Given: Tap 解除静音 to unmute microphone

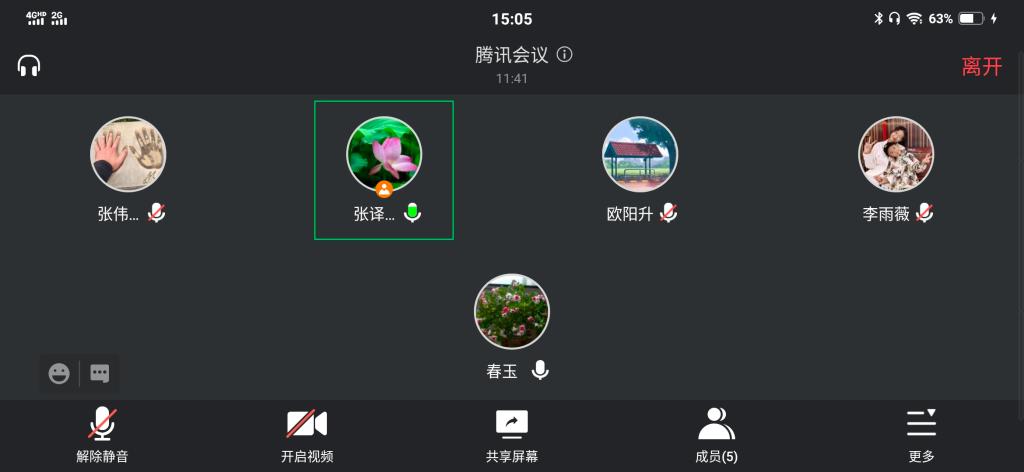Looking at the screenshot, I should 102,436.
